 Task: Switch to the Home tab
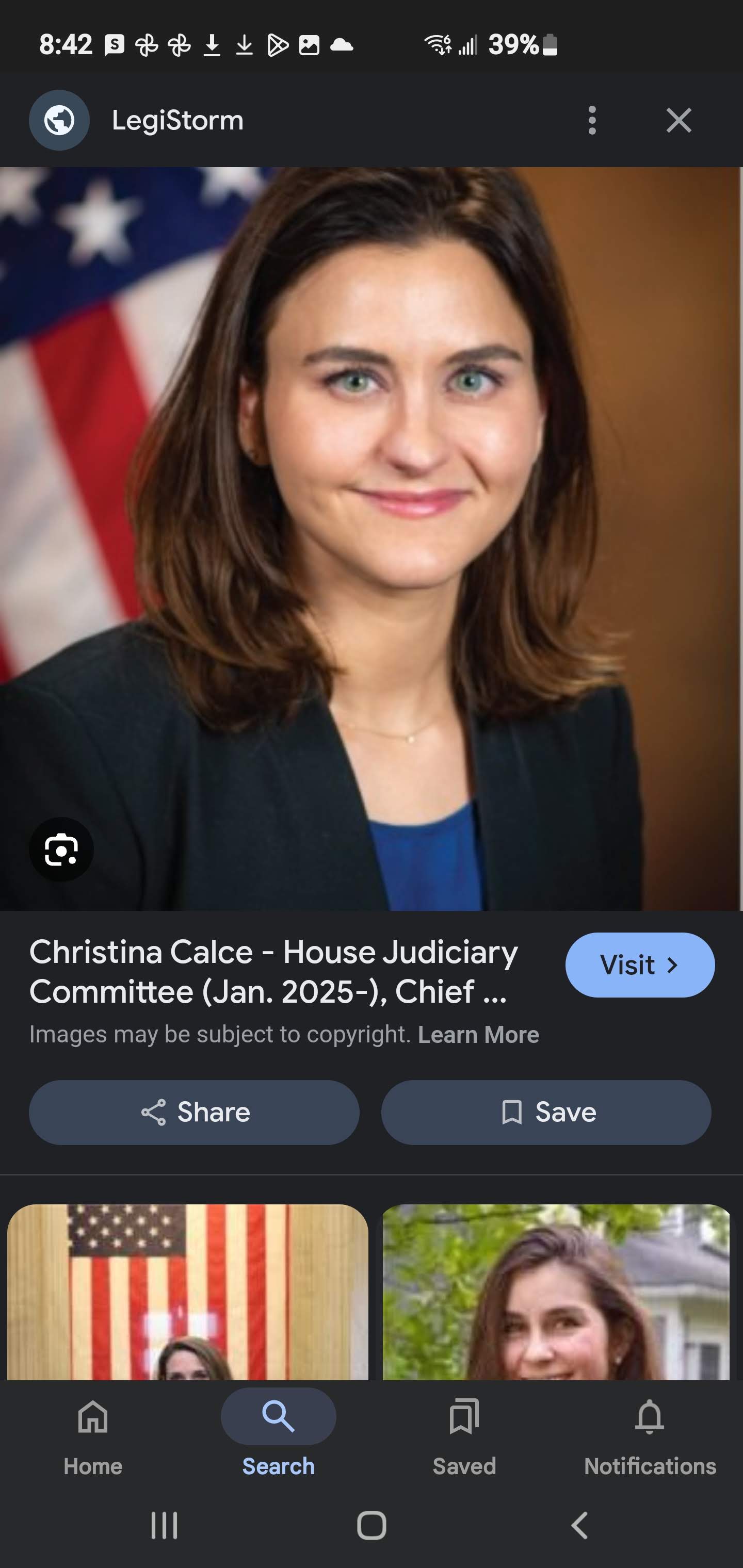pyautogui.click(x=92, y=1438)
